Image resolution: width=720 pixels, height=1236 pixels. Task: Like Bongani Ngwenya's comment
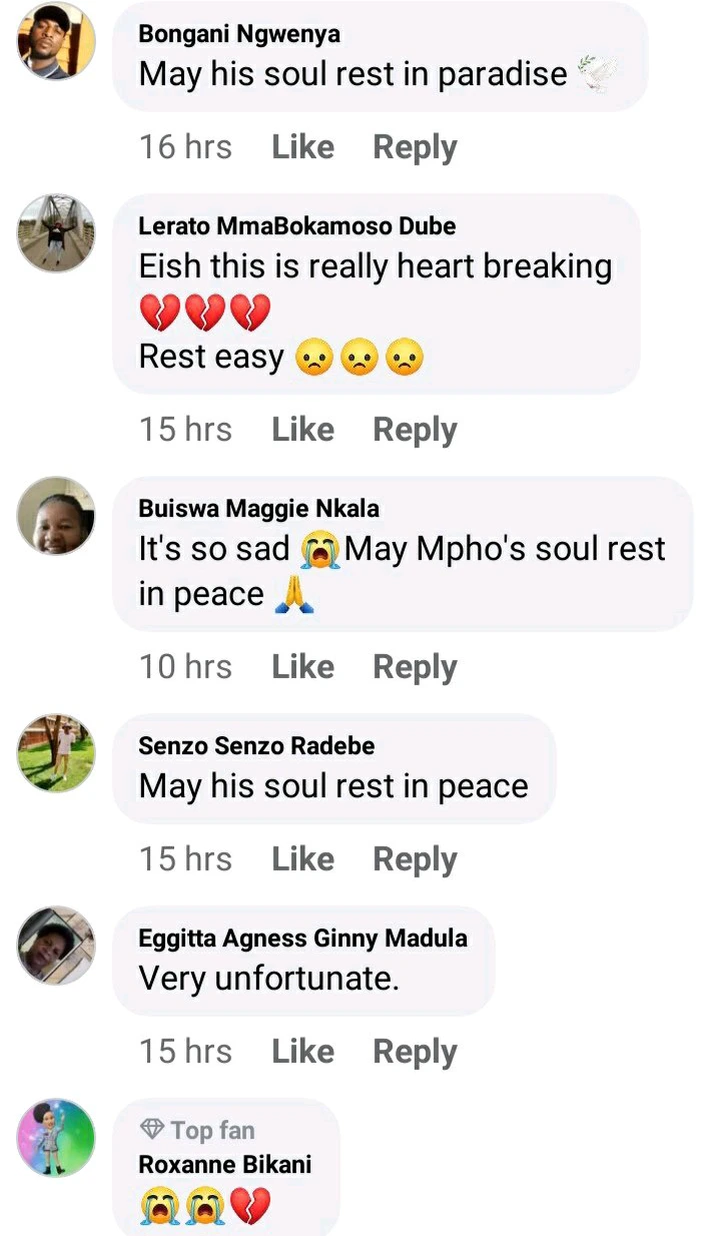303,147
